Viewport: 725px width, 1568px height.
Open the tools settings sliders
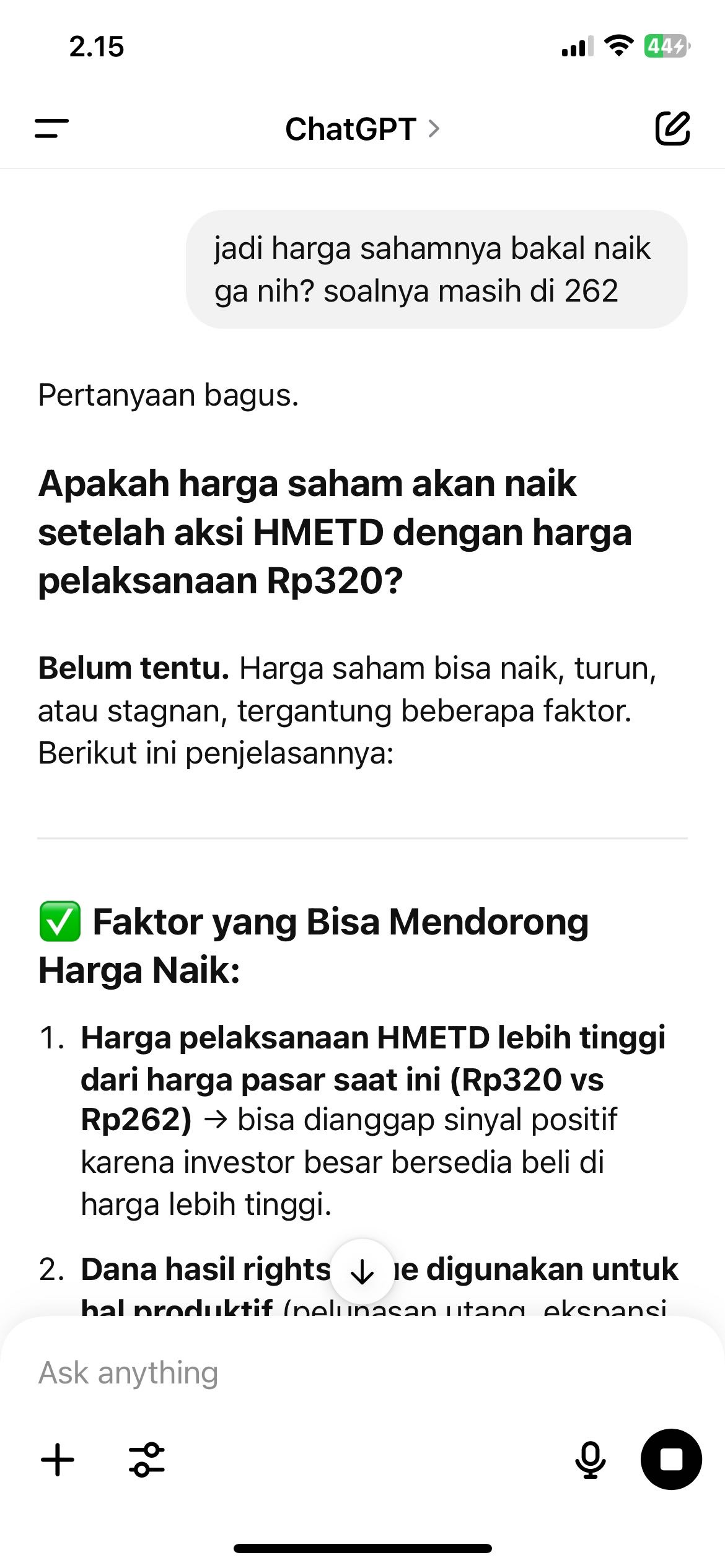tap(147, 1460)
